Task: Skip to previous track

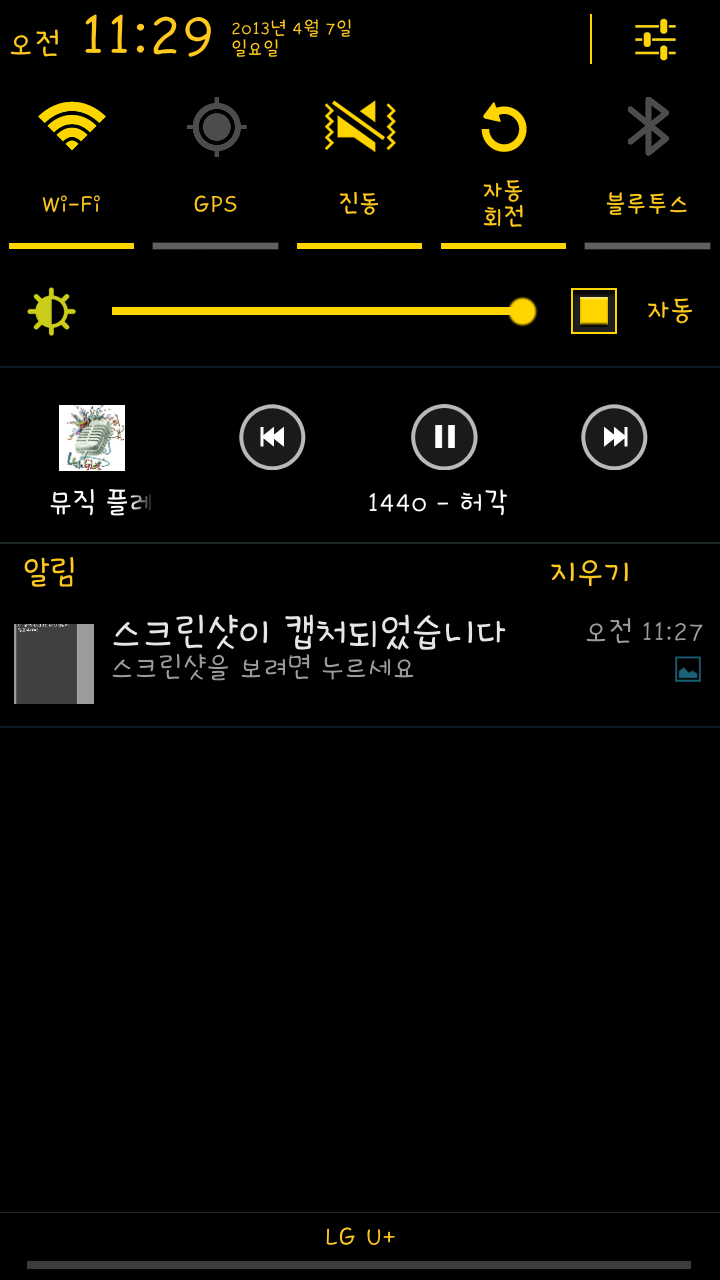Action: 272,437
